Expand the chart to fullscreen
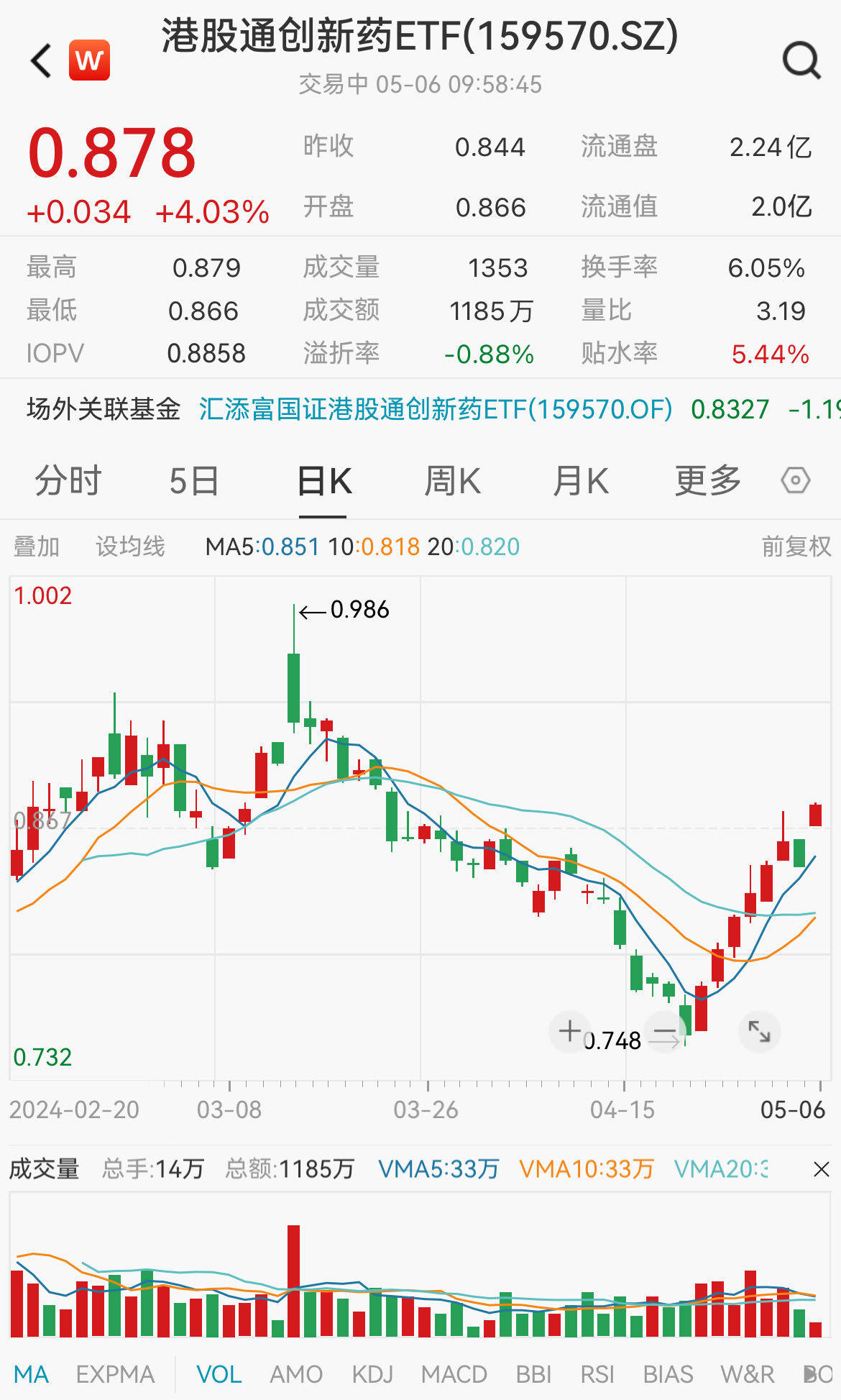The image size is (841, 1400). tap(760, 1031)
